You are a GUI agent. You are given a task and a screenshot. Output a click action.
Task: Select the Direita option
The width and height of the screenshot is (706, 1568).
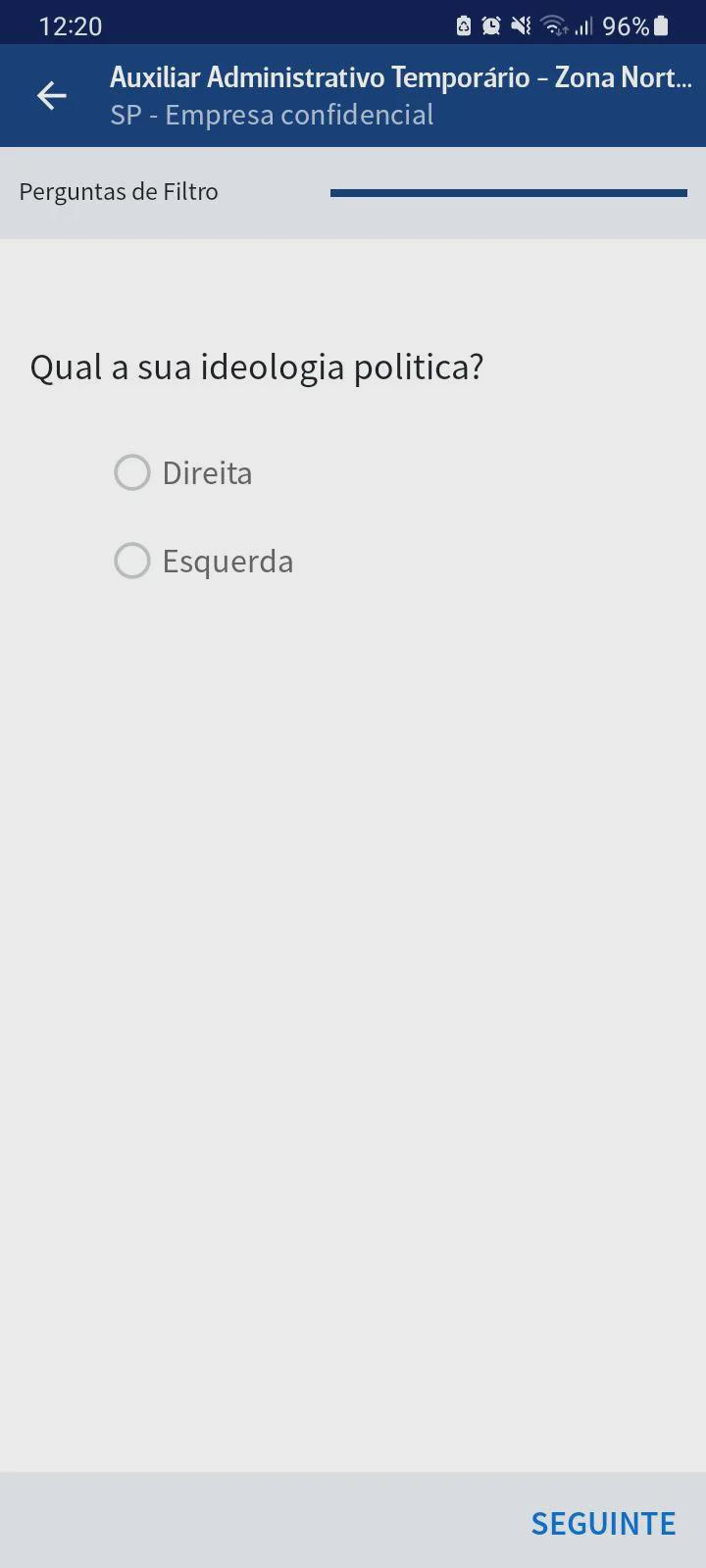[x=132, y=472]
